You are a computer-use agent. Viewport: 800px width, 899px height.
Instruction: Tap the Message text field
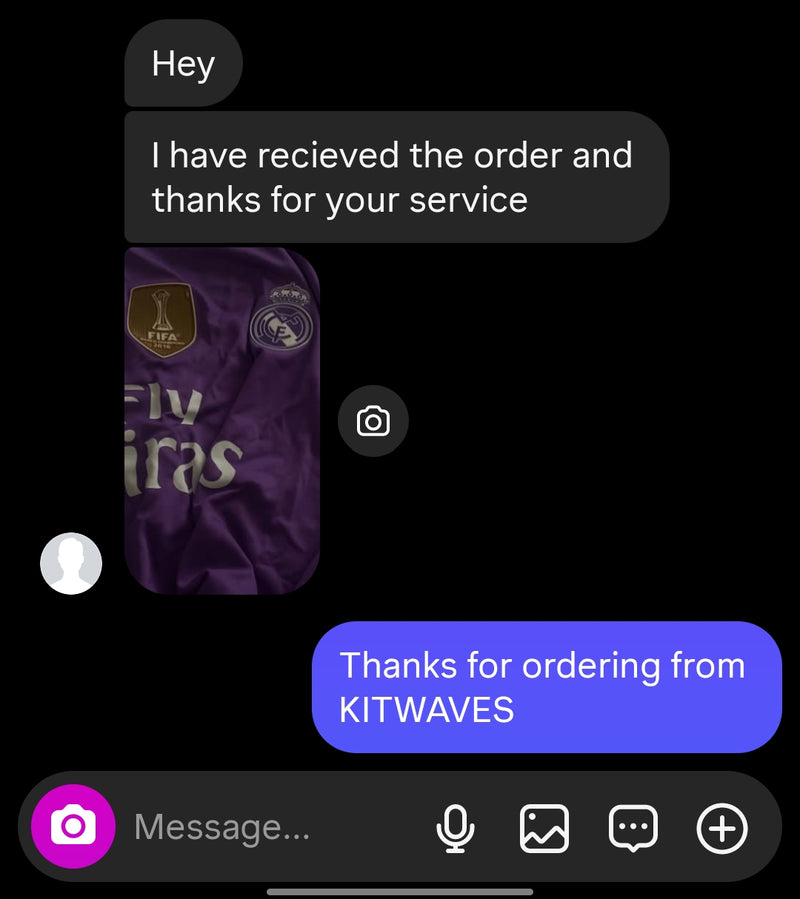pyautogui.click(x=270, y=827)
